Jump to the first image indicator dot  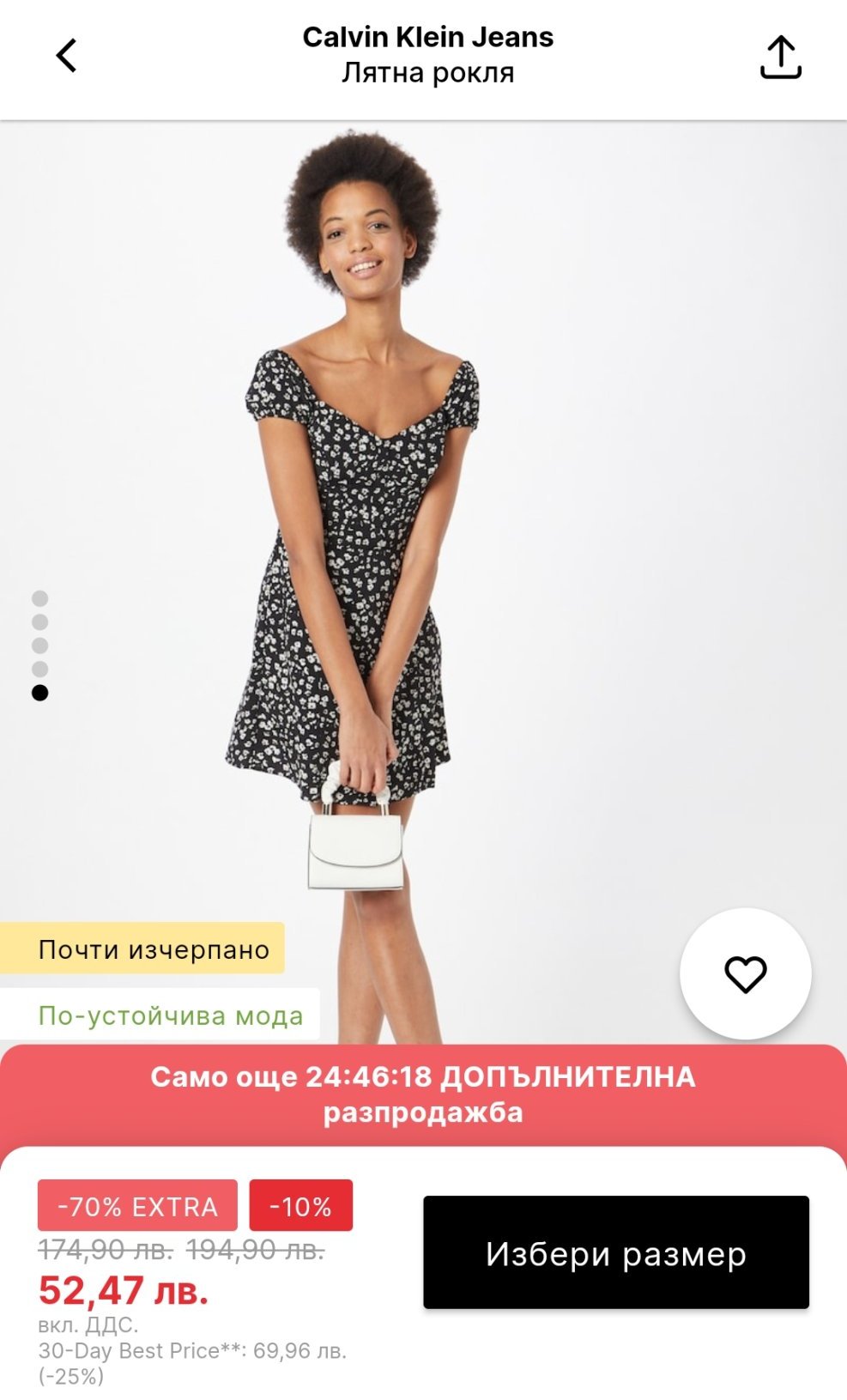point(39,598)
